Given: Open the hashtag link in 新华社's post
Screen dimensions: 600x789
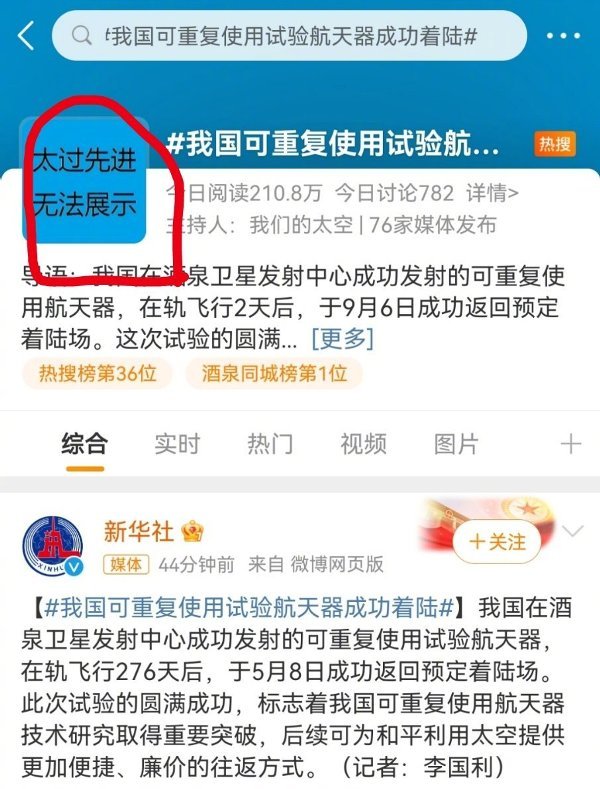Looking at the screenshot, I should [x=249, y=606].
